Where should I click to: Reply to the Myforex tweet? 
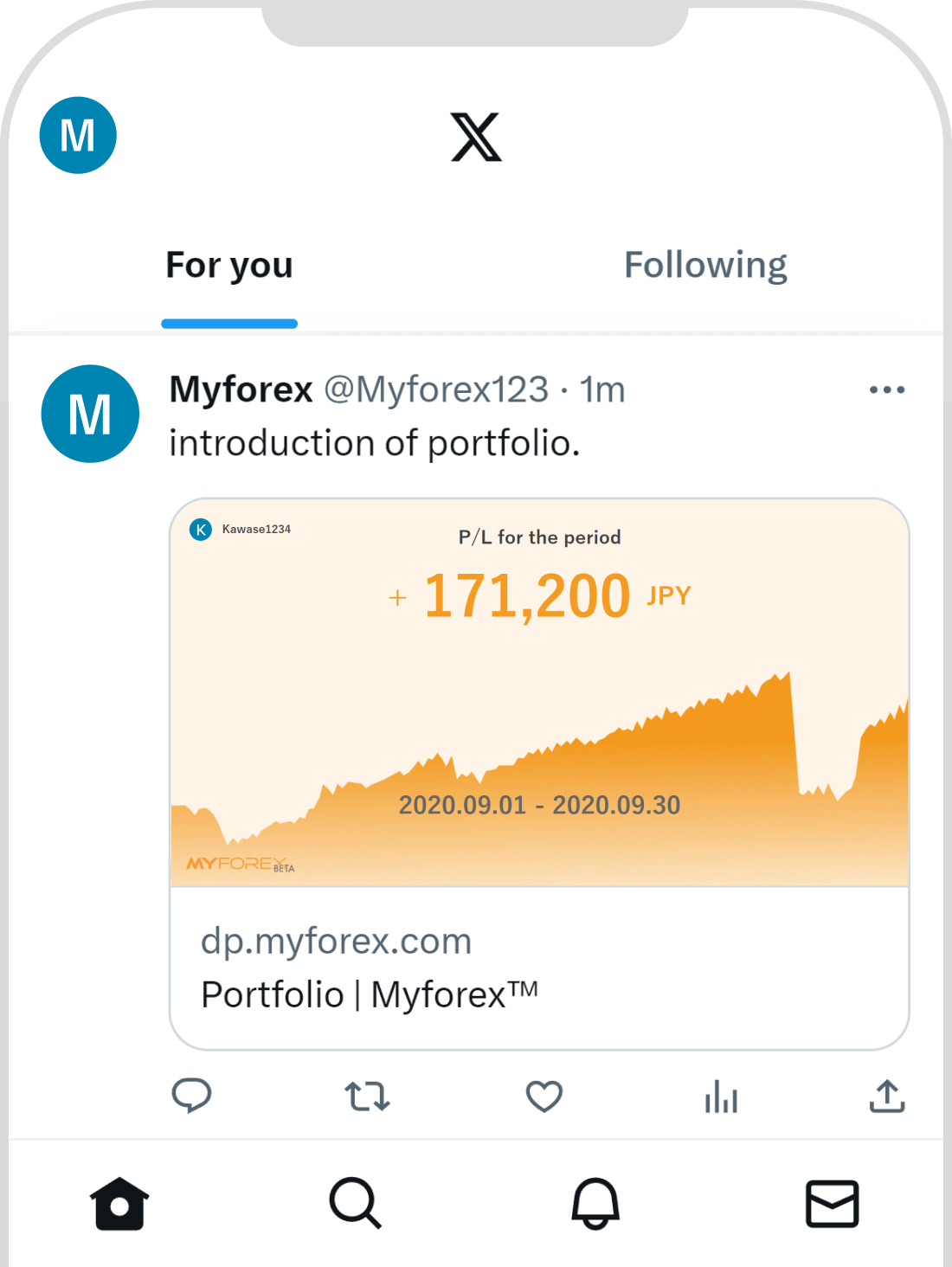pos(193,1097)
